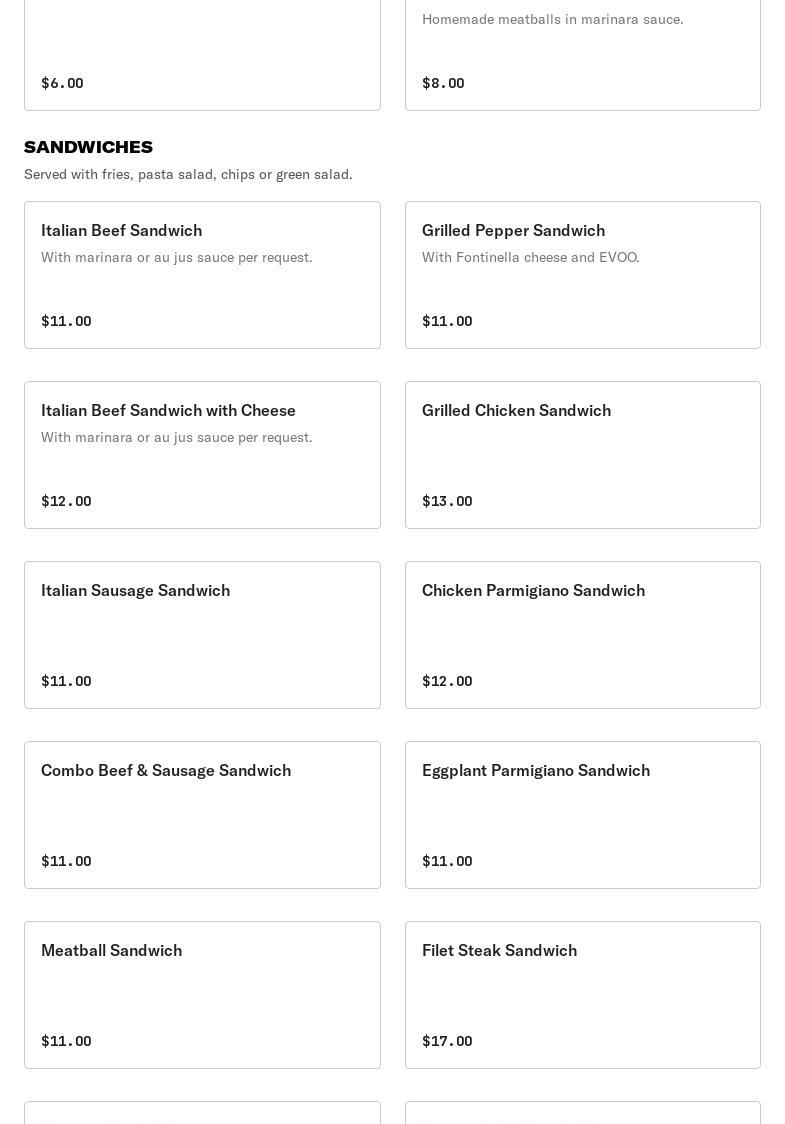Viewport: 785px width, 1124px height.
Task: View the Meatball Sandwich item
Action: click(x=202, y=995)
